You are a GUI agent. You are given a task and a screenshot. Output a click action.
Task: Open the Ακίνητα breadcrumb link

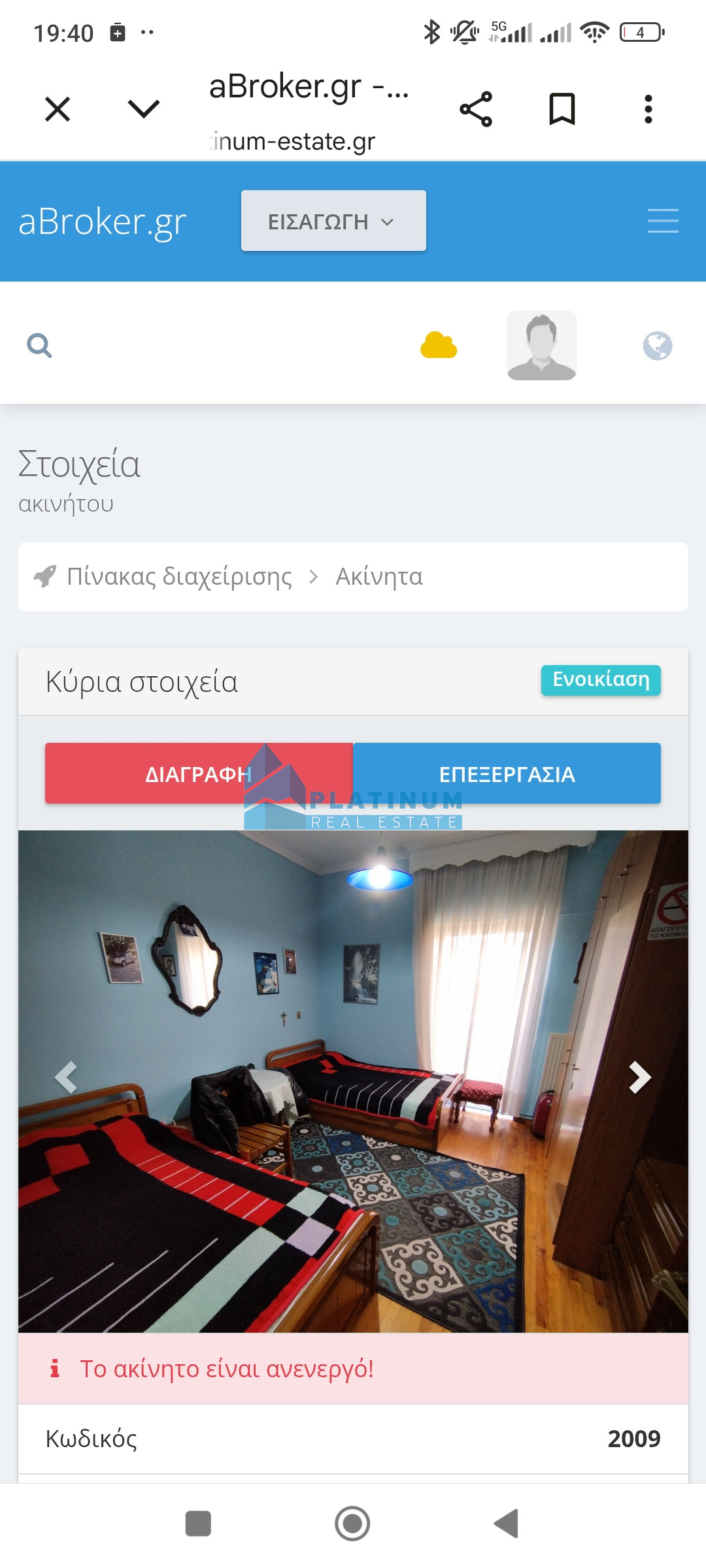(379, 577)
